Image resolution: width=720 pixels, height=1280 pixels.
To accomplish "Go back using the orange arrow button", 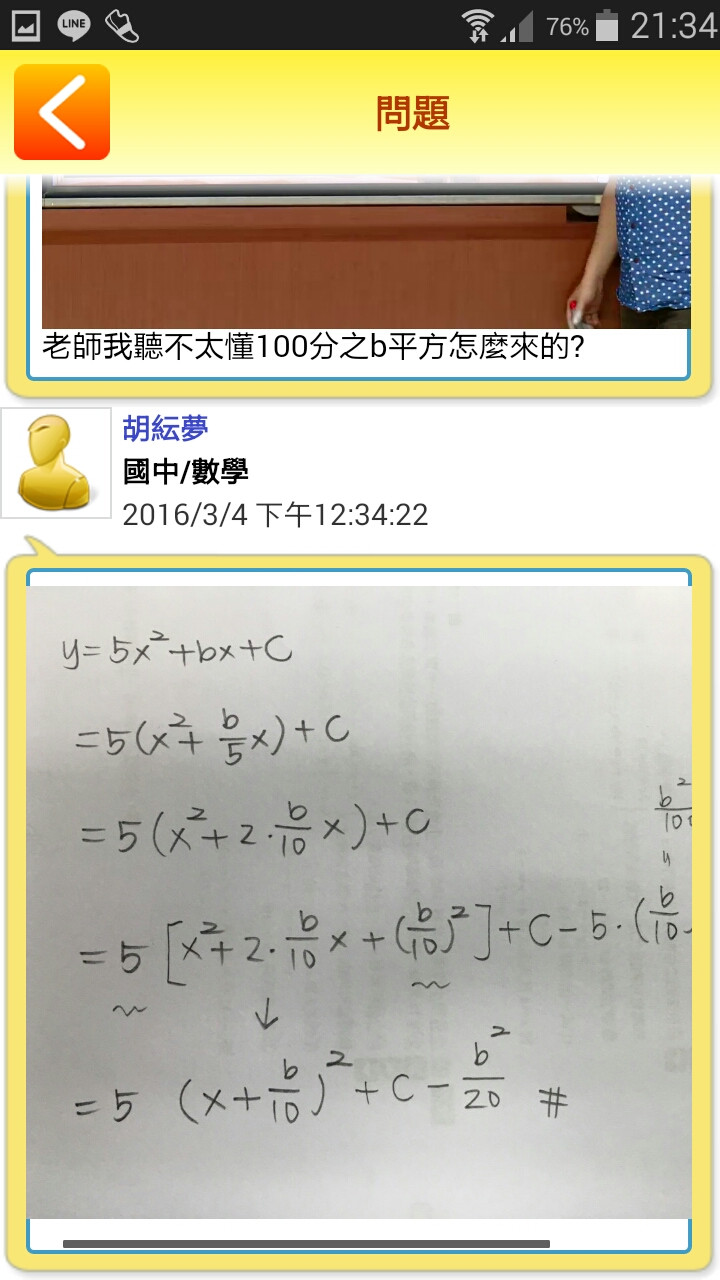I will (x=62, y=112).
